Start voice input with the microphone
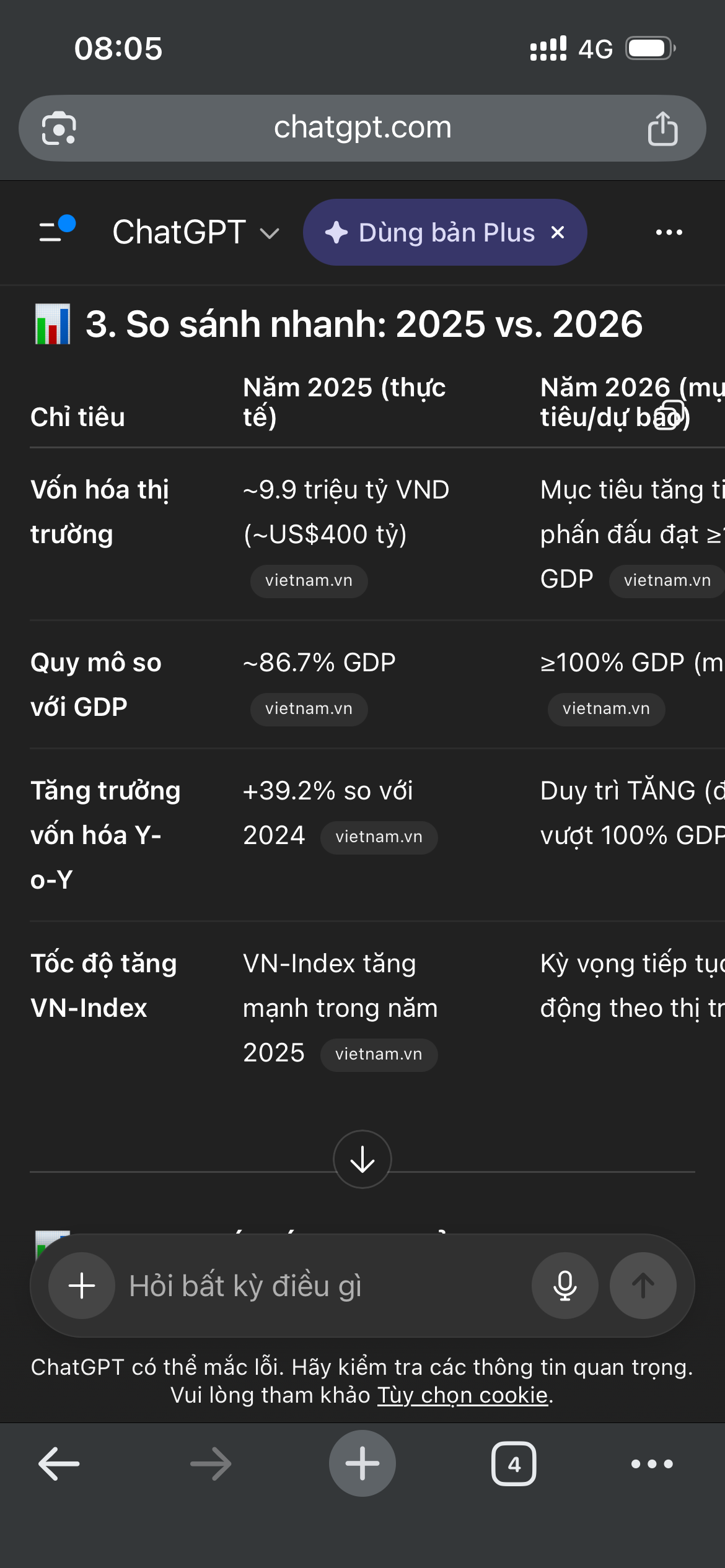Image resolution: width=725 pixels, height=1568 pixels. [x=565, y=1286]
